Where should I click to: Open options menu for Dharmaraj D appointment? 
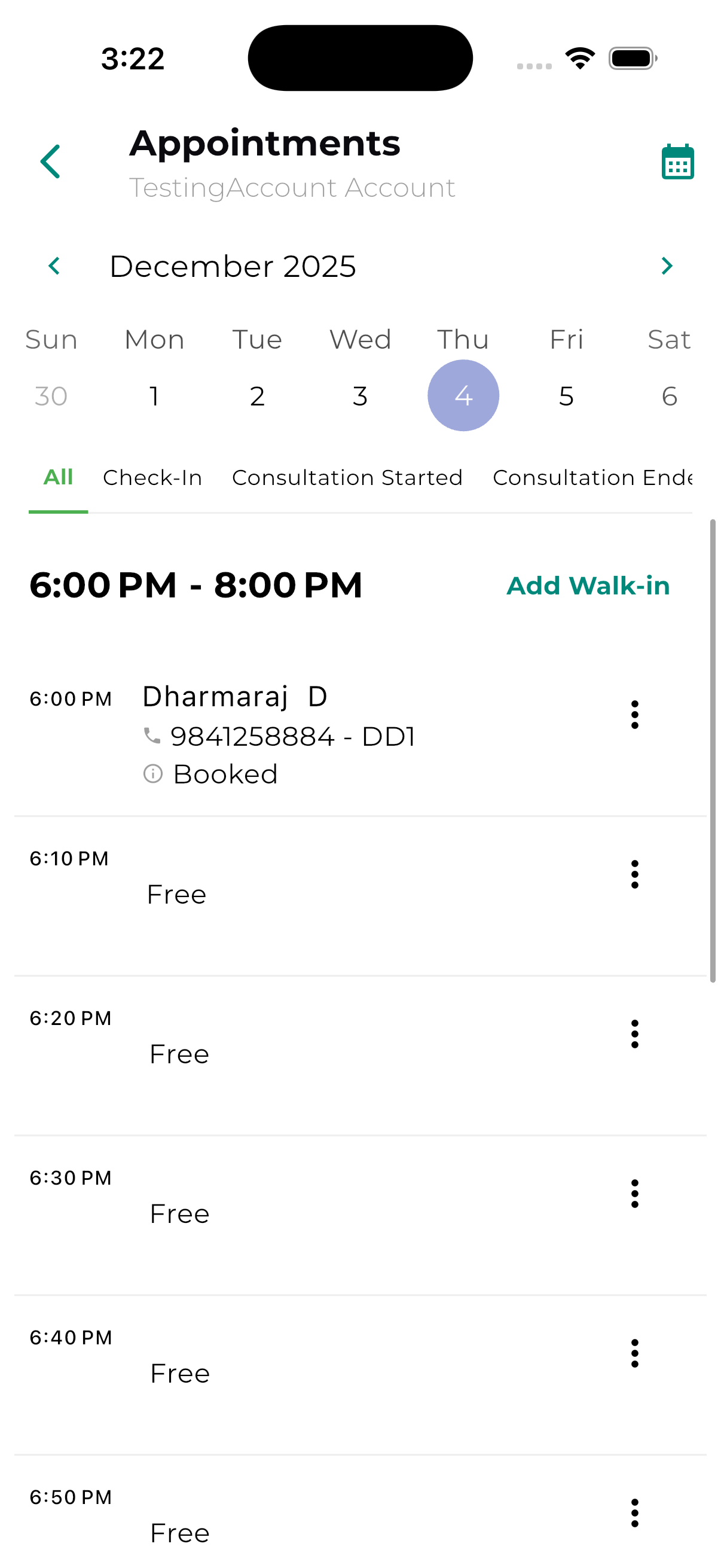pos(634,714)
